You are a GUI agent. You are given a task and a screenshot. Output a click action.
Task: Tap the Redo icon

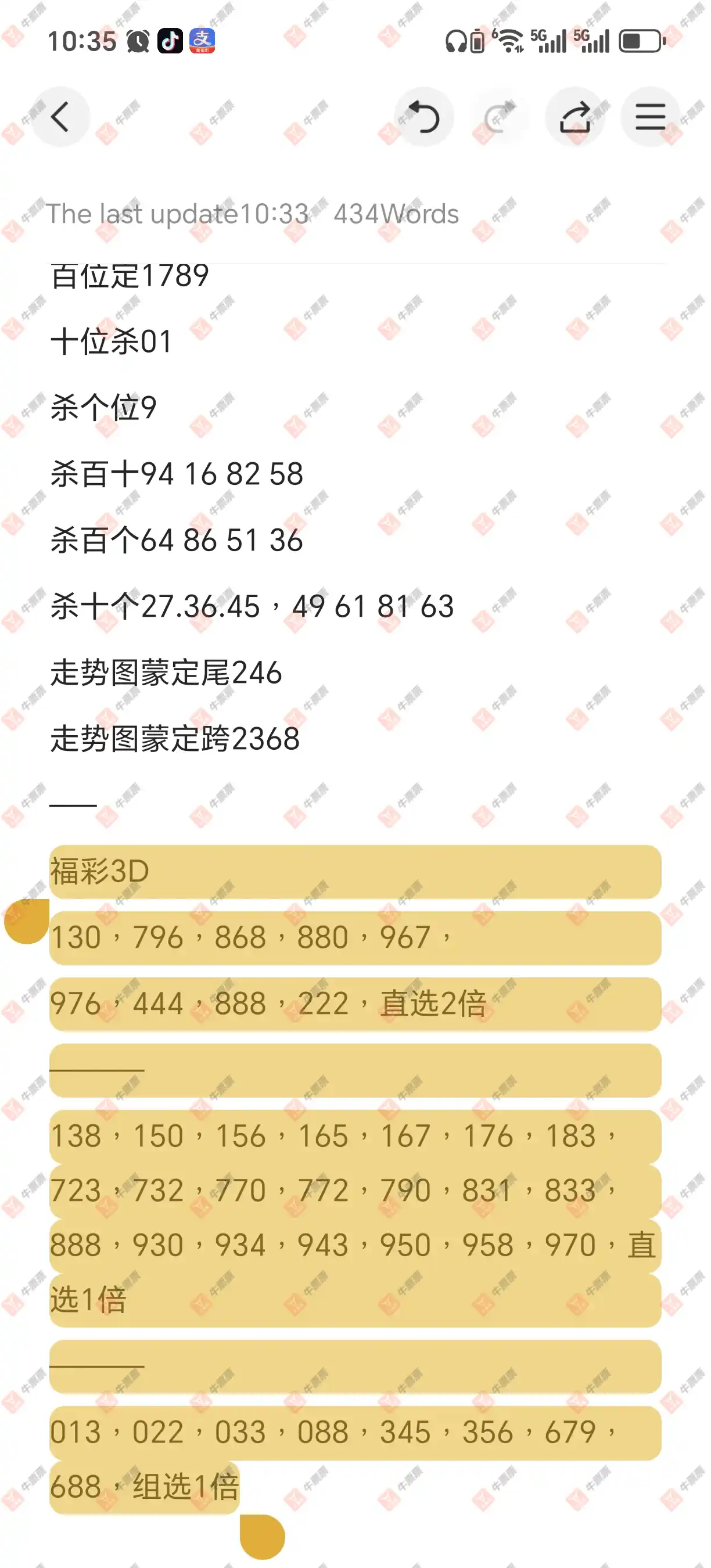coord(499,117)
